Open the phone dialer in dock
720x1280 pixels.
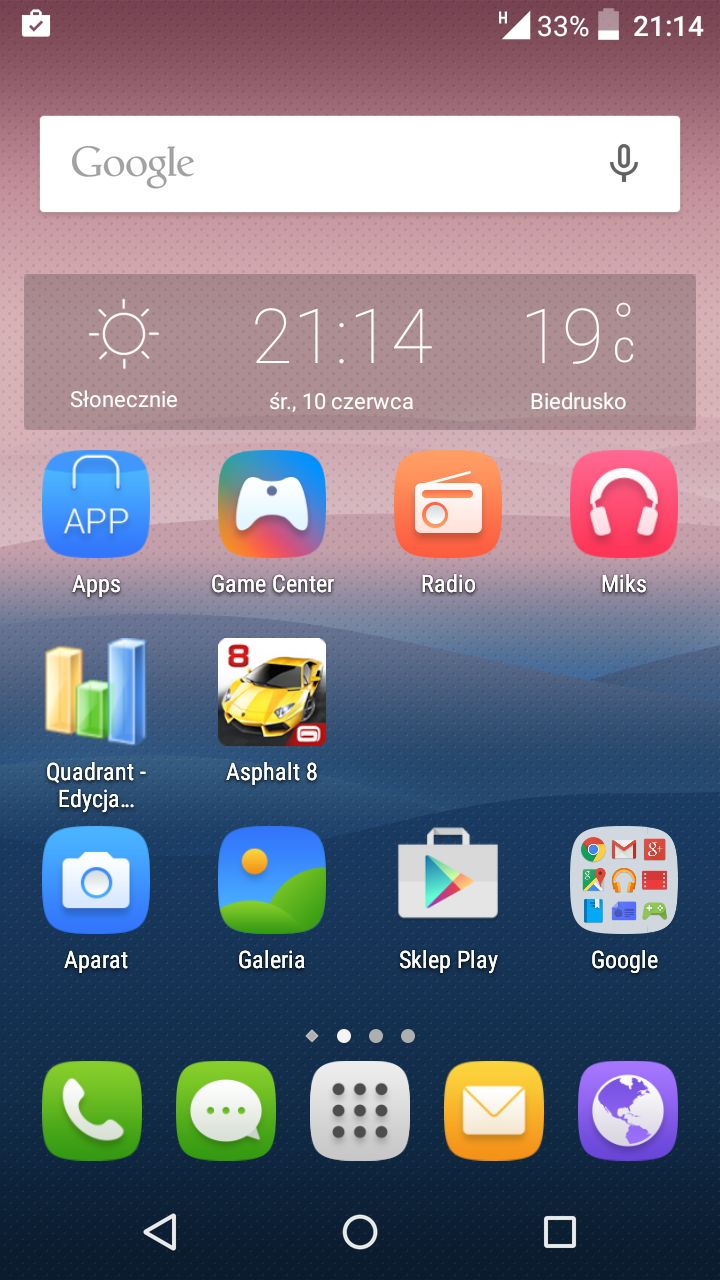coord(92,1110)
